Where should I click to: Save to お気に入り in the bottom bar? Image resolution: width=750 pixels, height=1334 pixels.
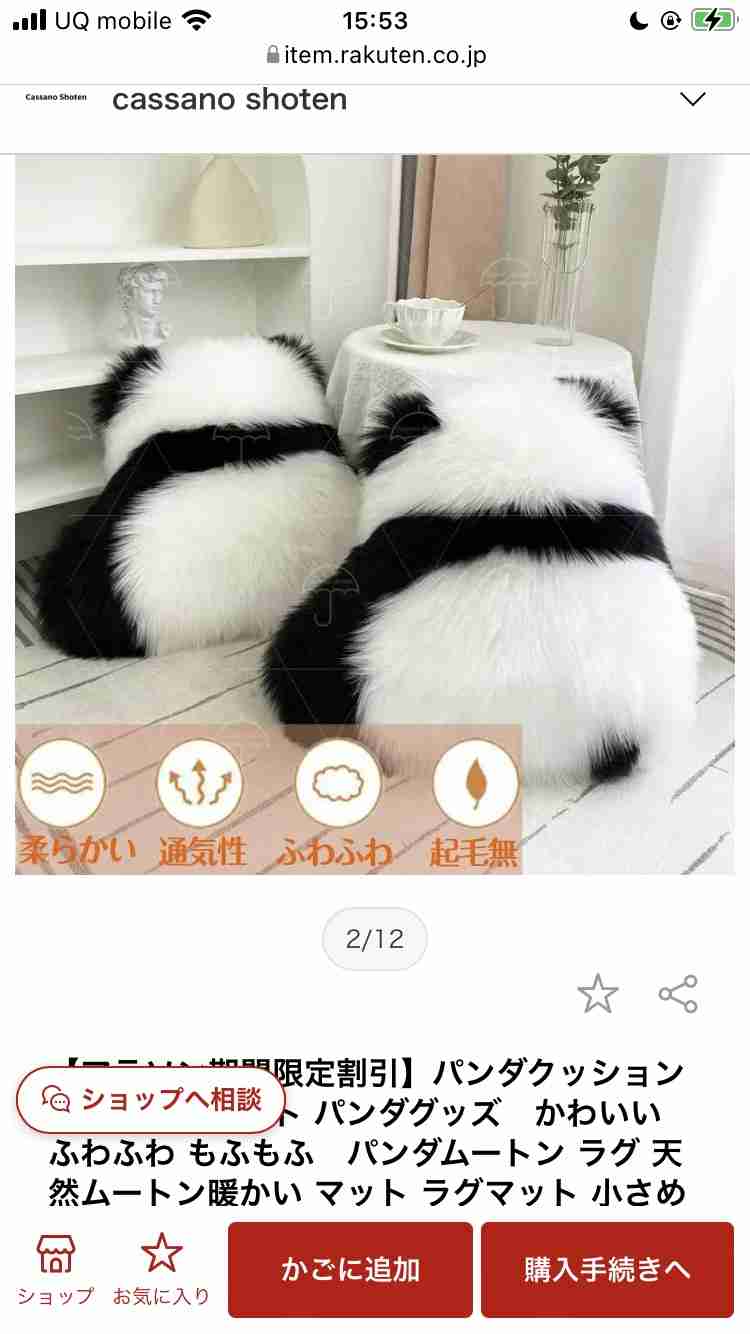tap(161, 1269)
